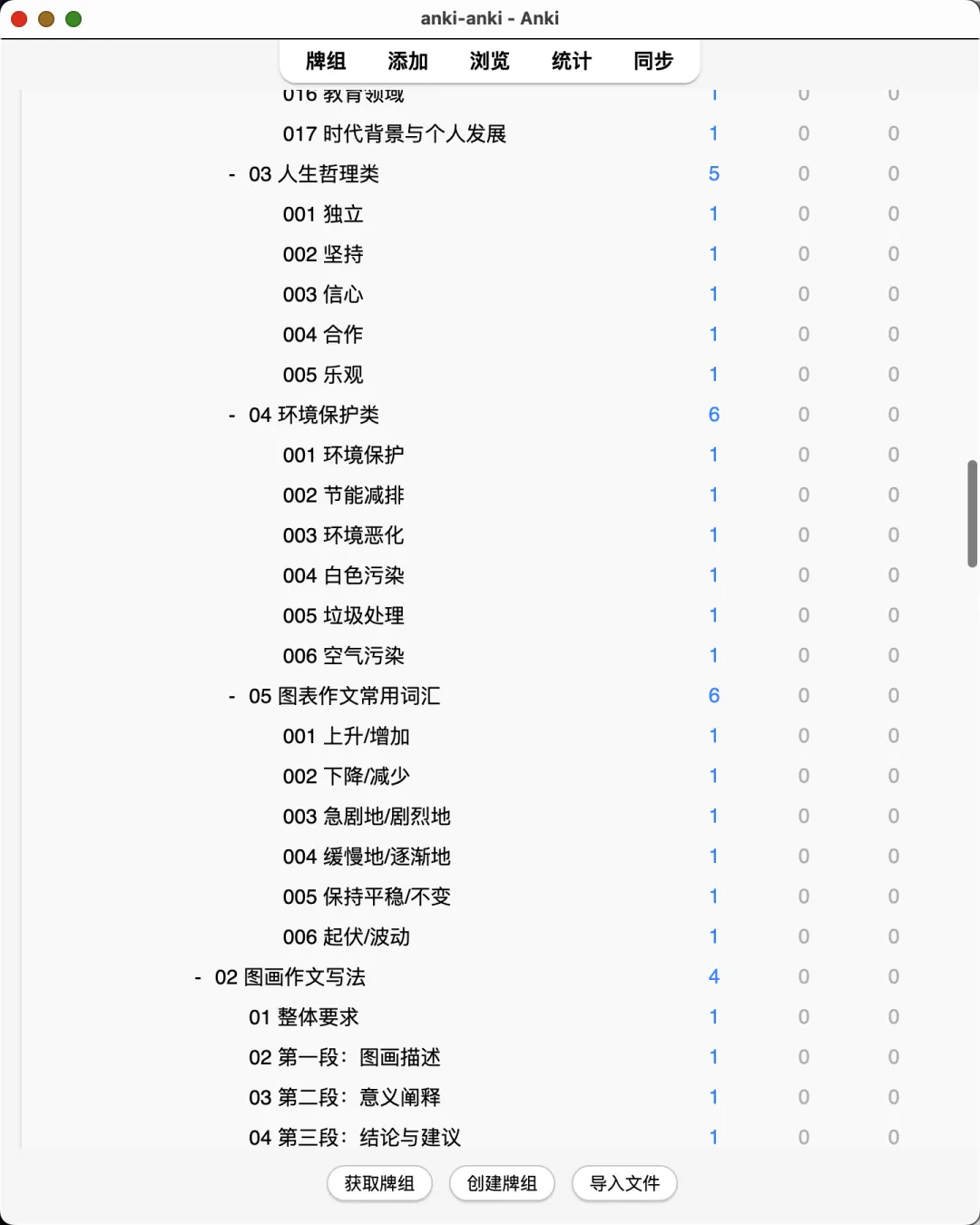980x1225 pixels.
Task: Click the 获取牌组 button
Action: pyautogui.click(x=379, y=1183)
